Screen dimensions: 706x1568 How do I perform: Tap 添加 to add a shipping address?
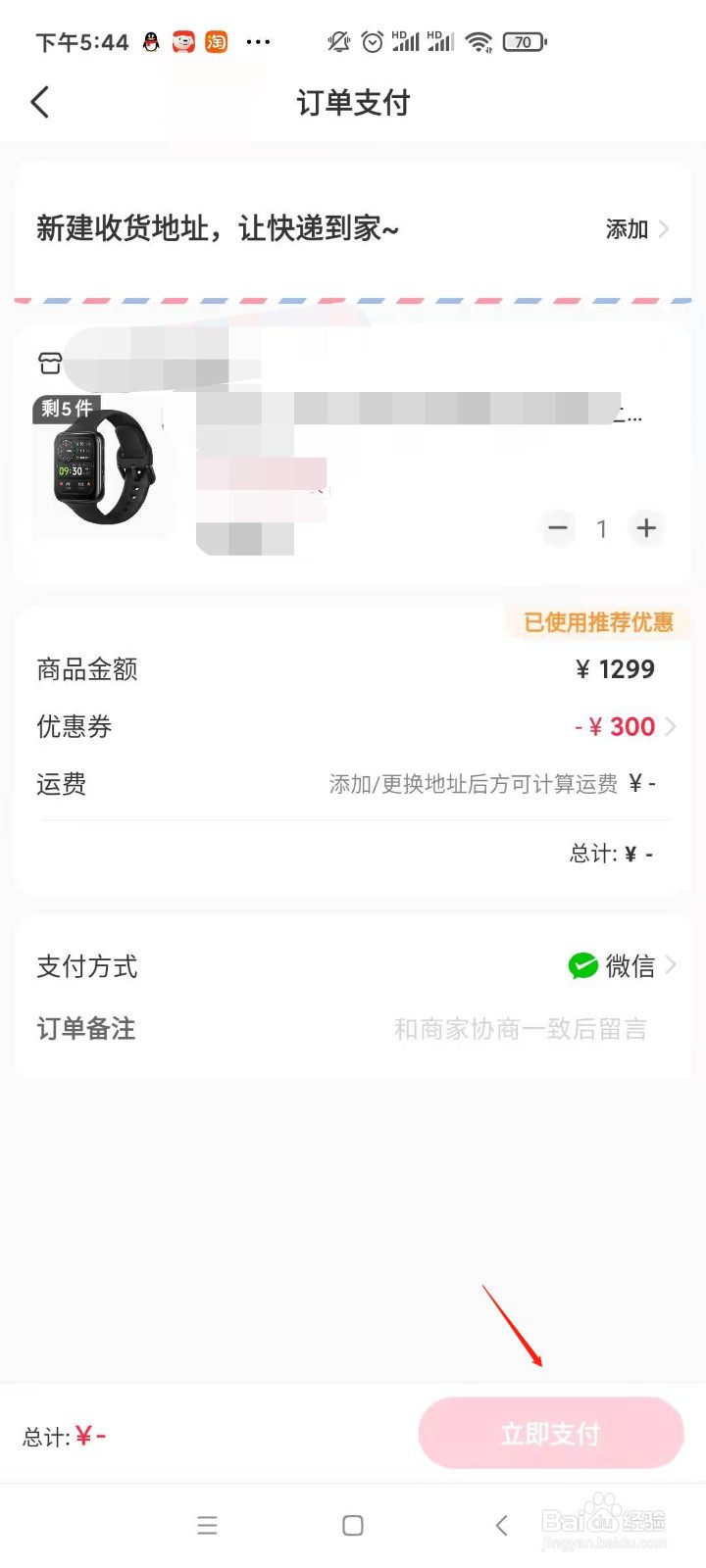(x=627, y=229)
